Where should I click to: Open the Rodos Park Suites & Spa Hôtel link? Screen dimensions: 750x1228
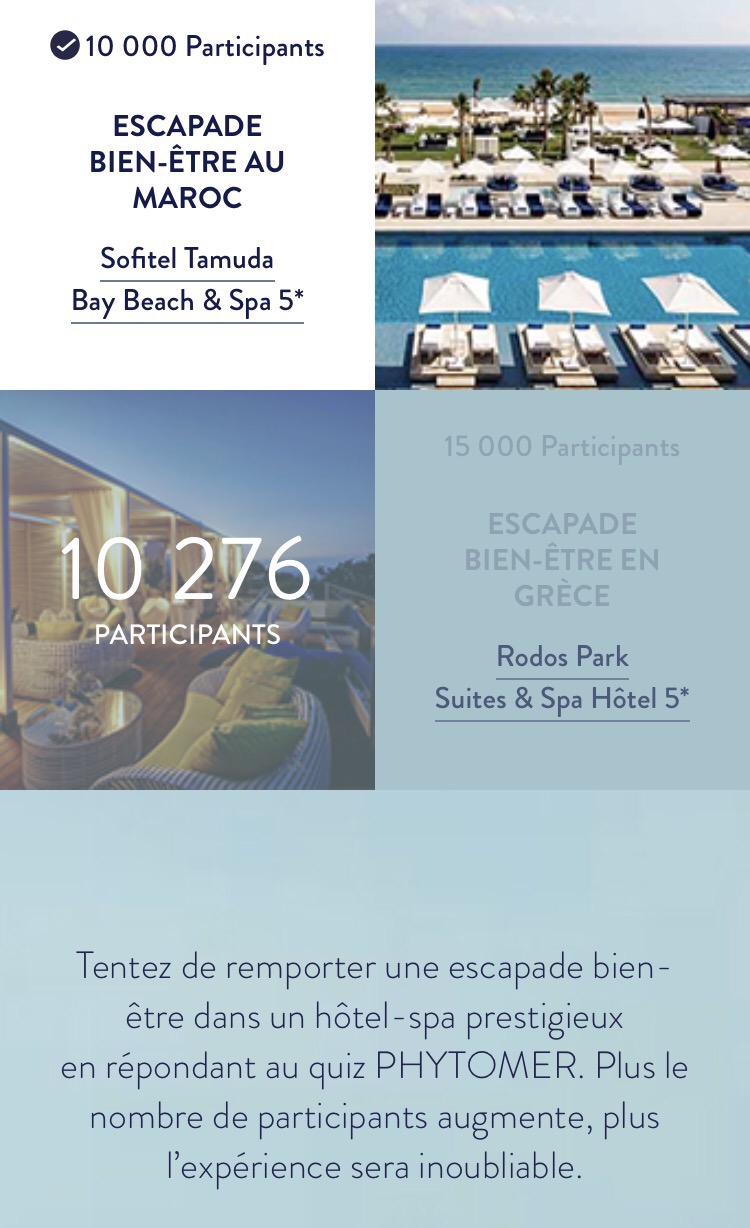tap(562, 678)
